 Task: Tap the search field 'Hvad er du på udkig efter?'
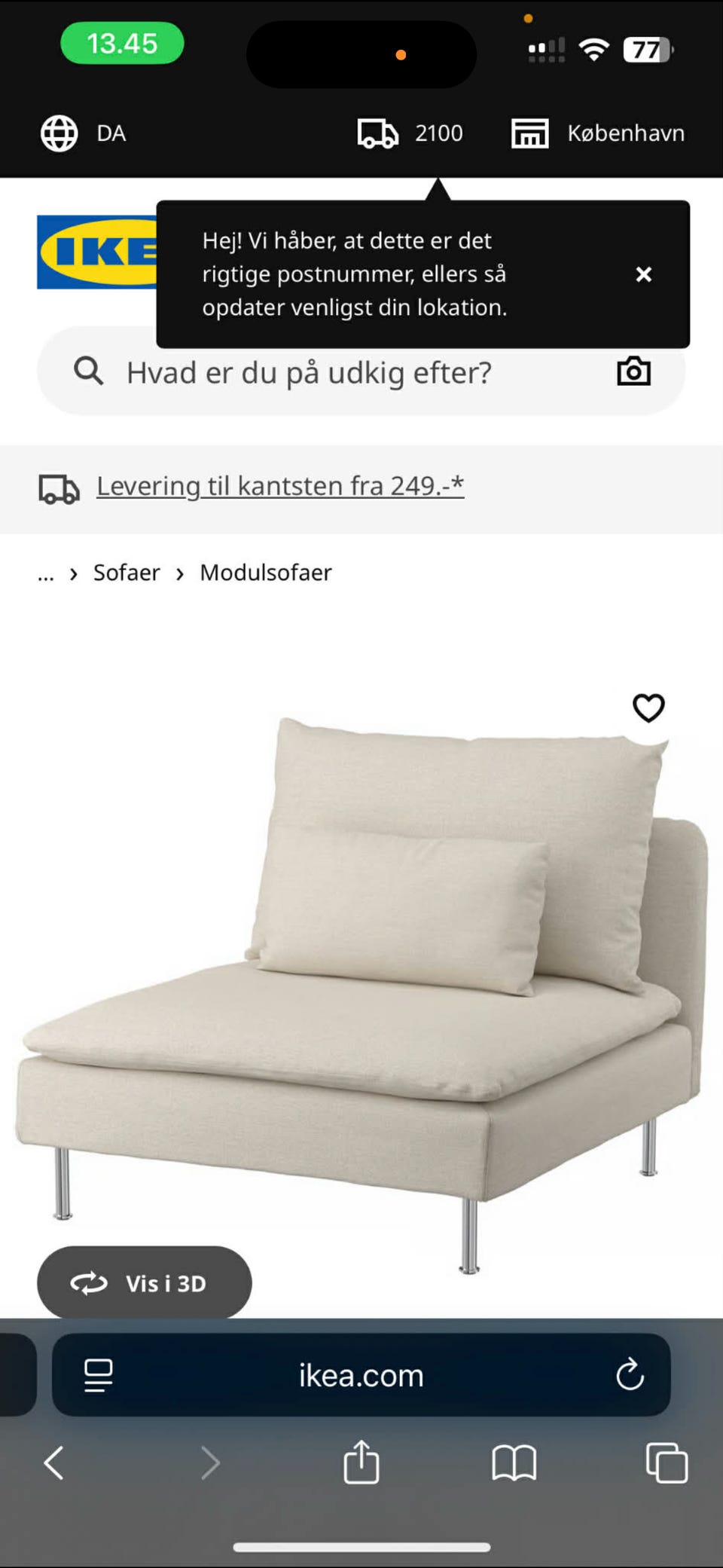point(309,371)
